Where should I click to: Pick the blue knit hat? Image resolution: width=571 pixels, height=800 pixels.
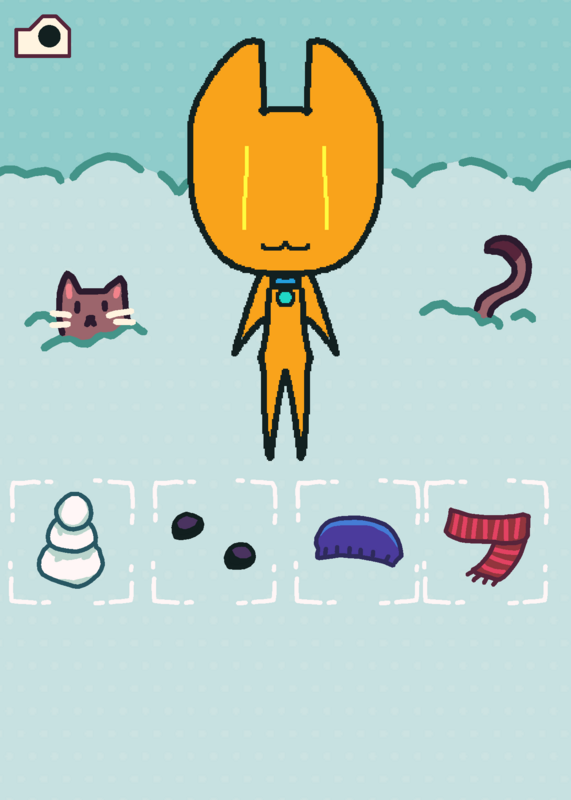(x=358, y=541)
